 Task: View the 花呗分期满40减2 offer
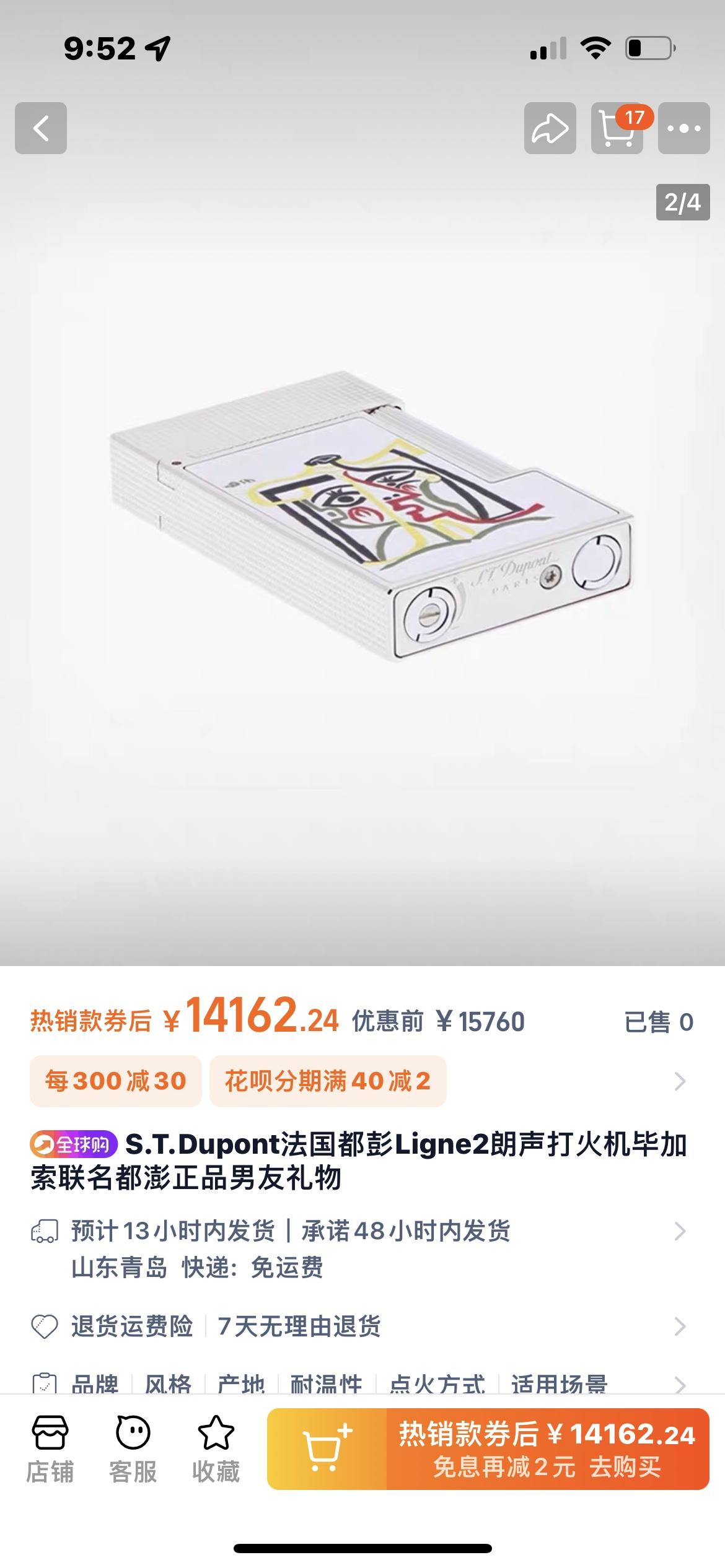click(328, 1081)
